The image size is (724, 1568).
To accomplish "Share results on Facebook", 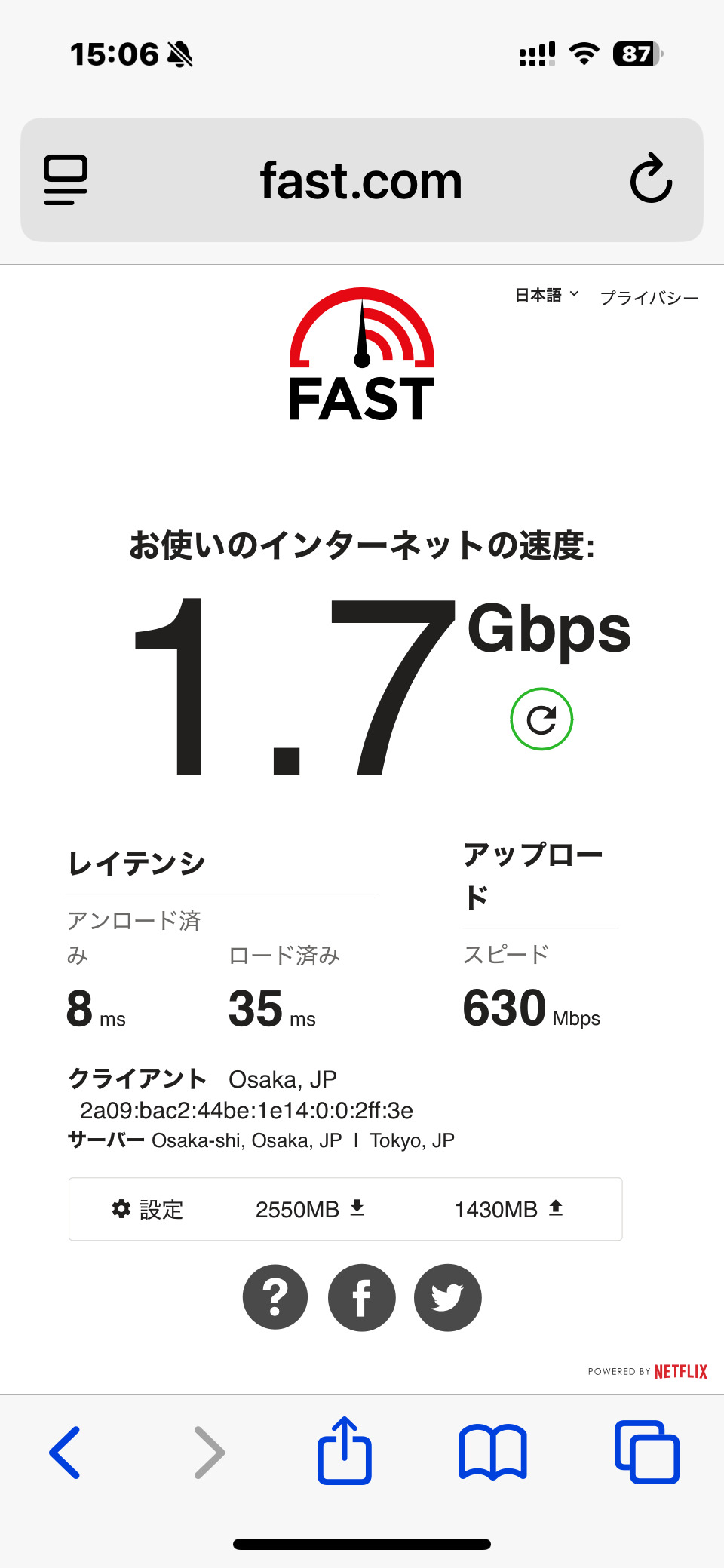I will tap(362, 1297).
